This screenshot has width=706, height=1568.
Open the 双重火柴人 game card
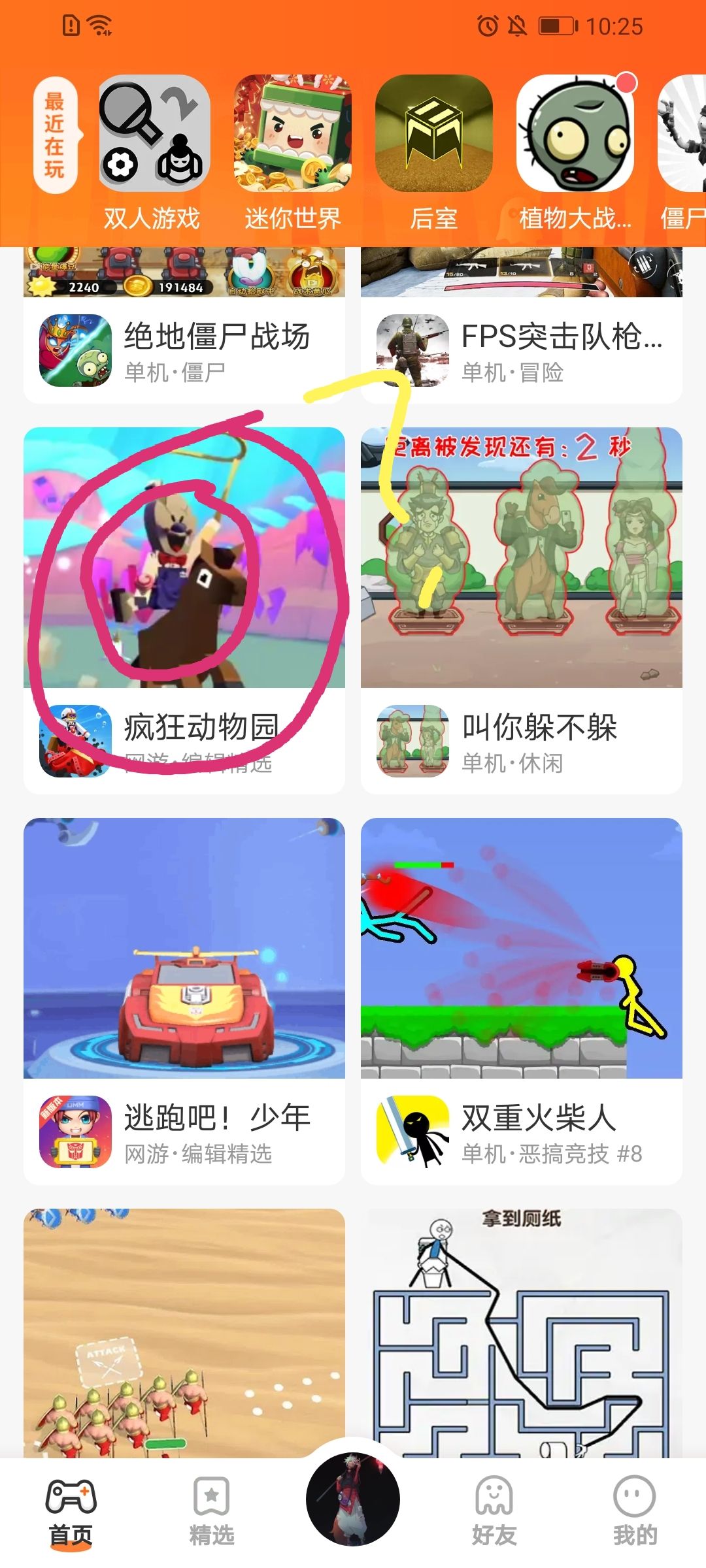(x=522, y=1002)
